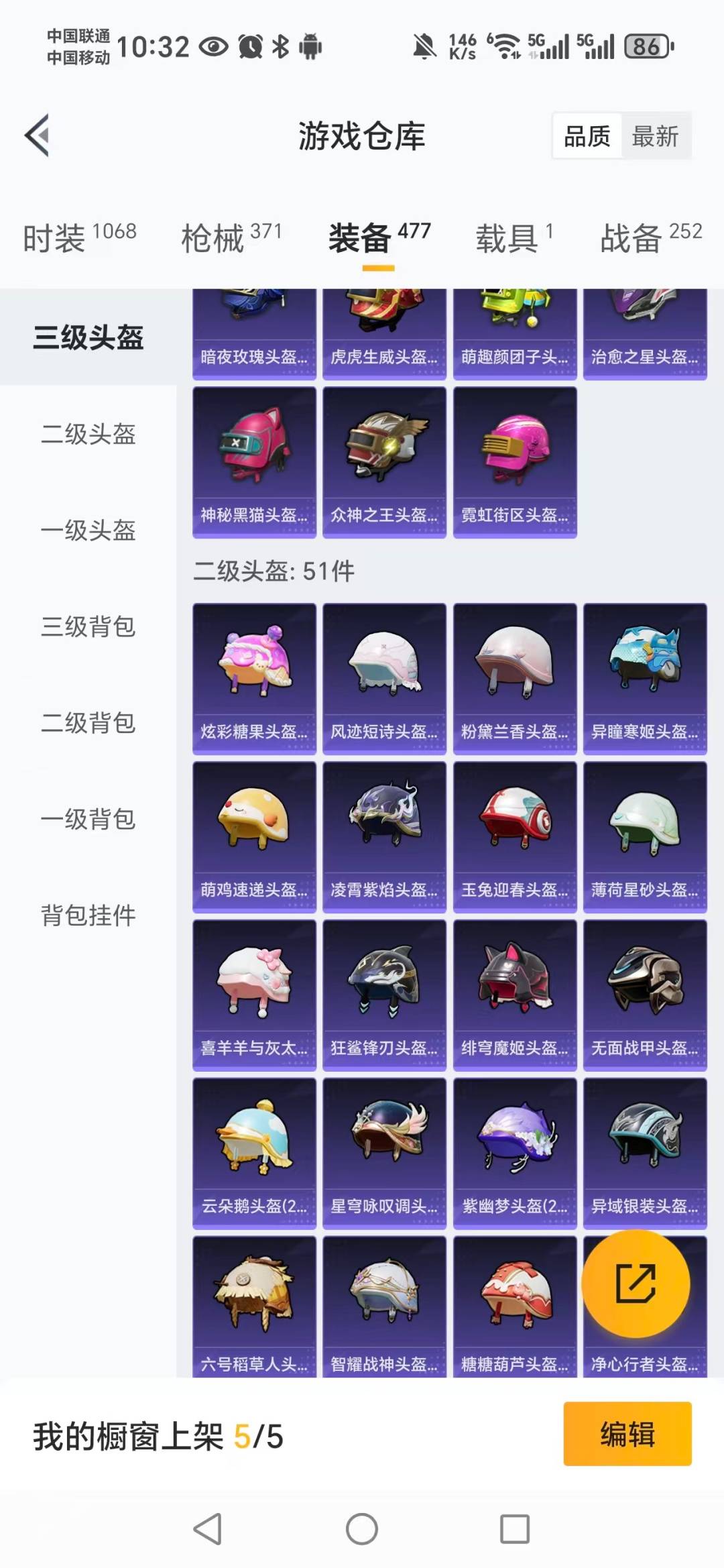
Task: Select the 神秘黑猫头盔 helmet item
Action: coord(254,459)
